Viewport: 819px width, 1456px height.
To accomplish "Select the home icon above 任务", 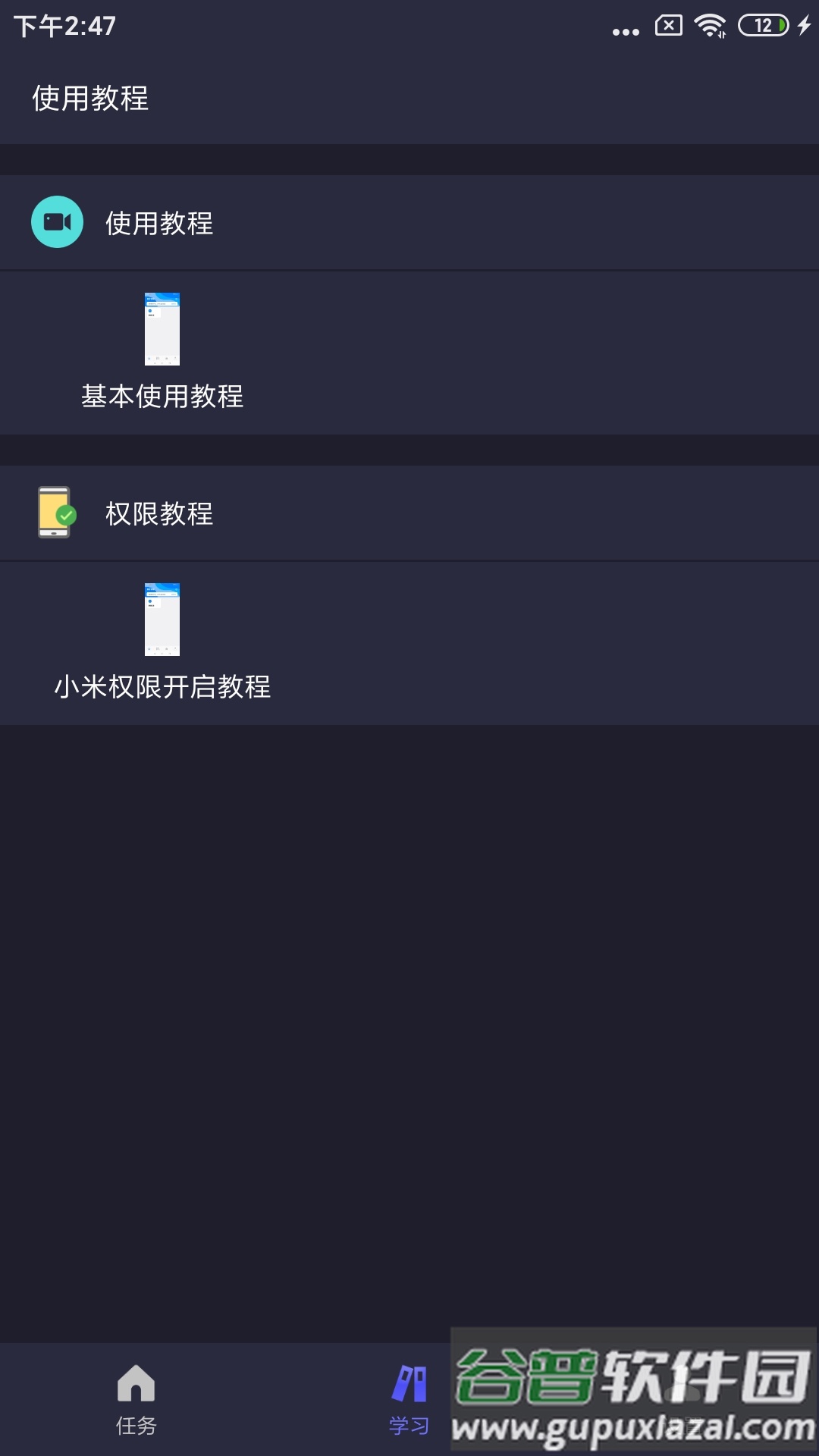I will (135, 1382).
